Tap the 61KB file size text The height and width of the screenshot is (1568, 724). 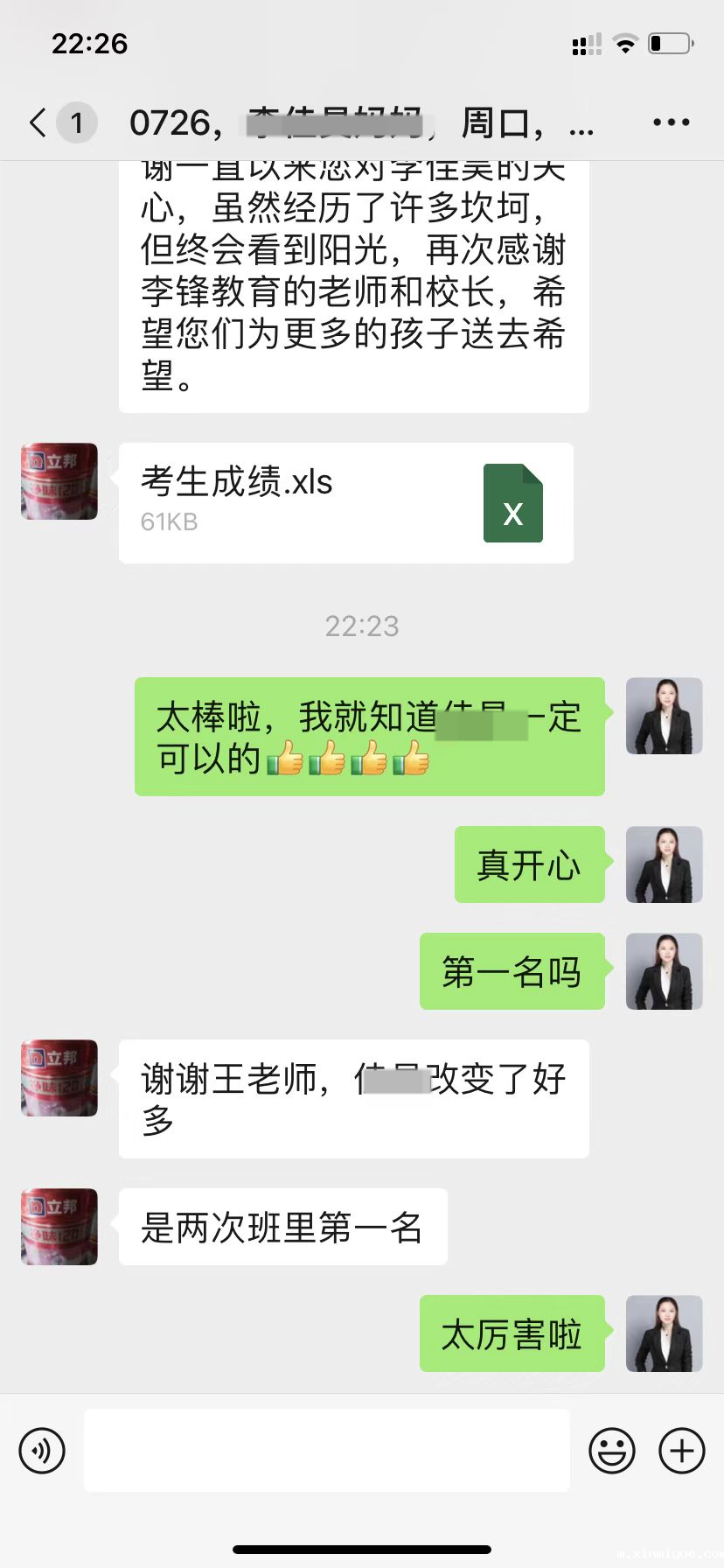pyautogui.click(x=170, y=522)
